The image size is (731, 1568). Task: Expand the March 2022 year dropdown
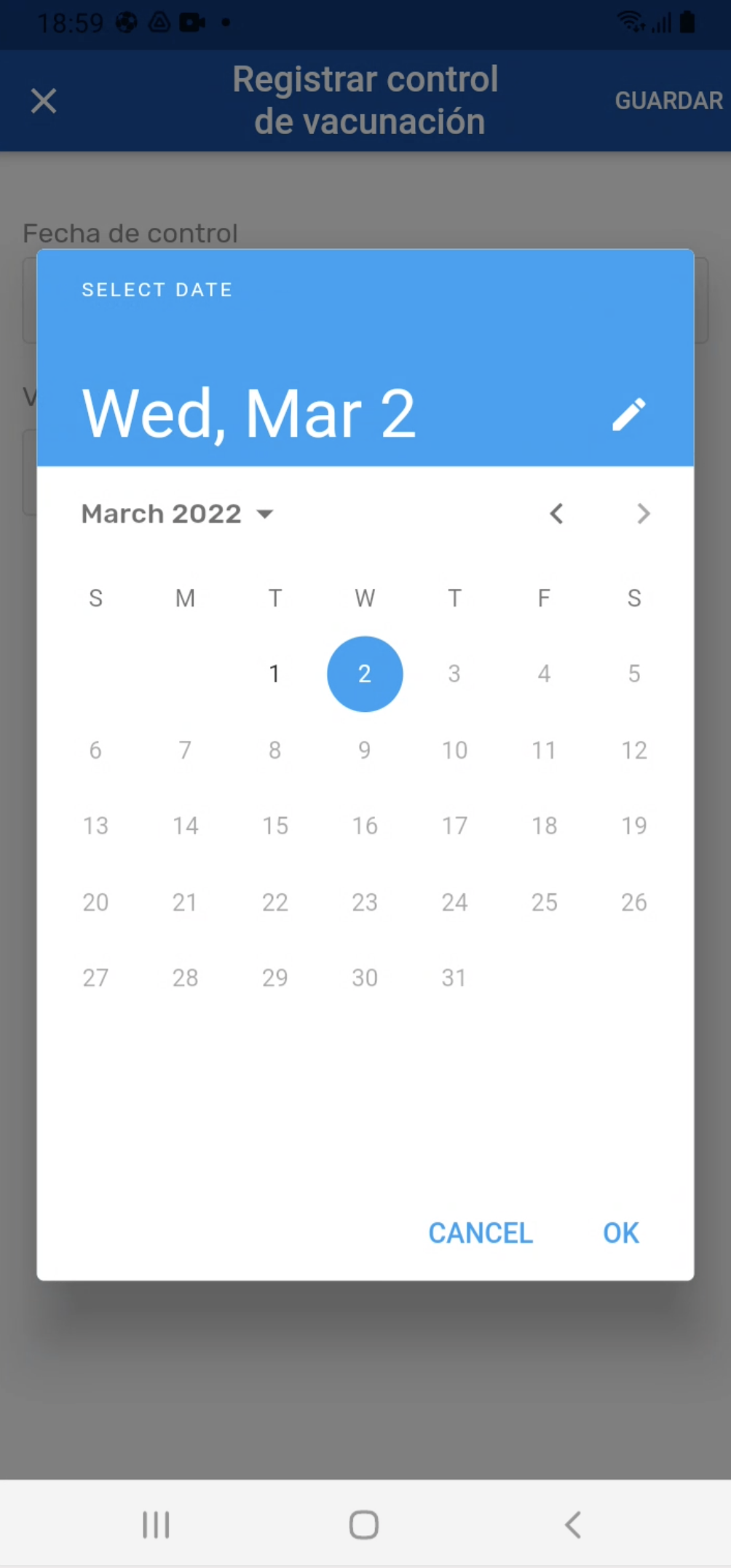pyautogui.click(x=177, y=514)
